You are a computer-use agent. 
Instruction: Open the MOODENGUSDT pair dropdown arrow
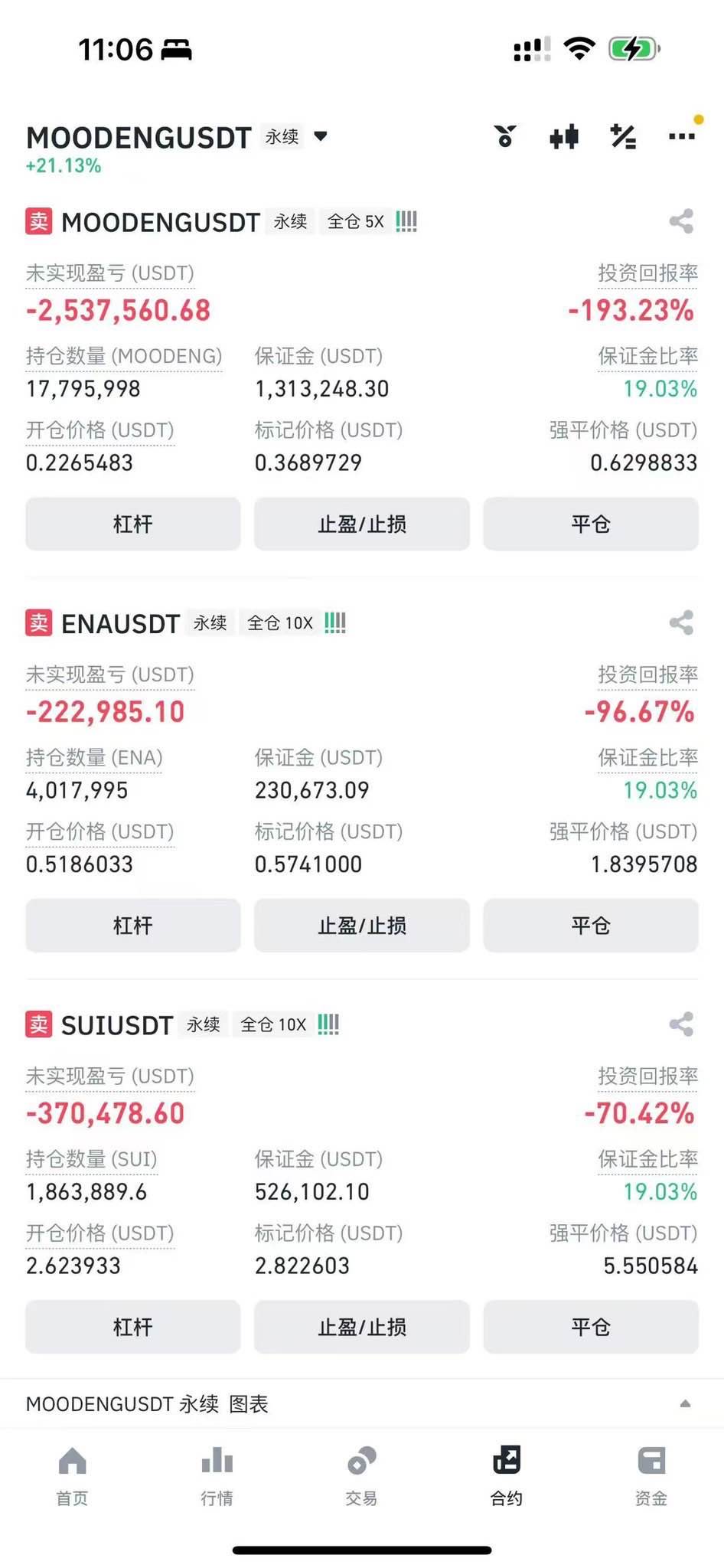pyautogui.click(x=321, y=137)
